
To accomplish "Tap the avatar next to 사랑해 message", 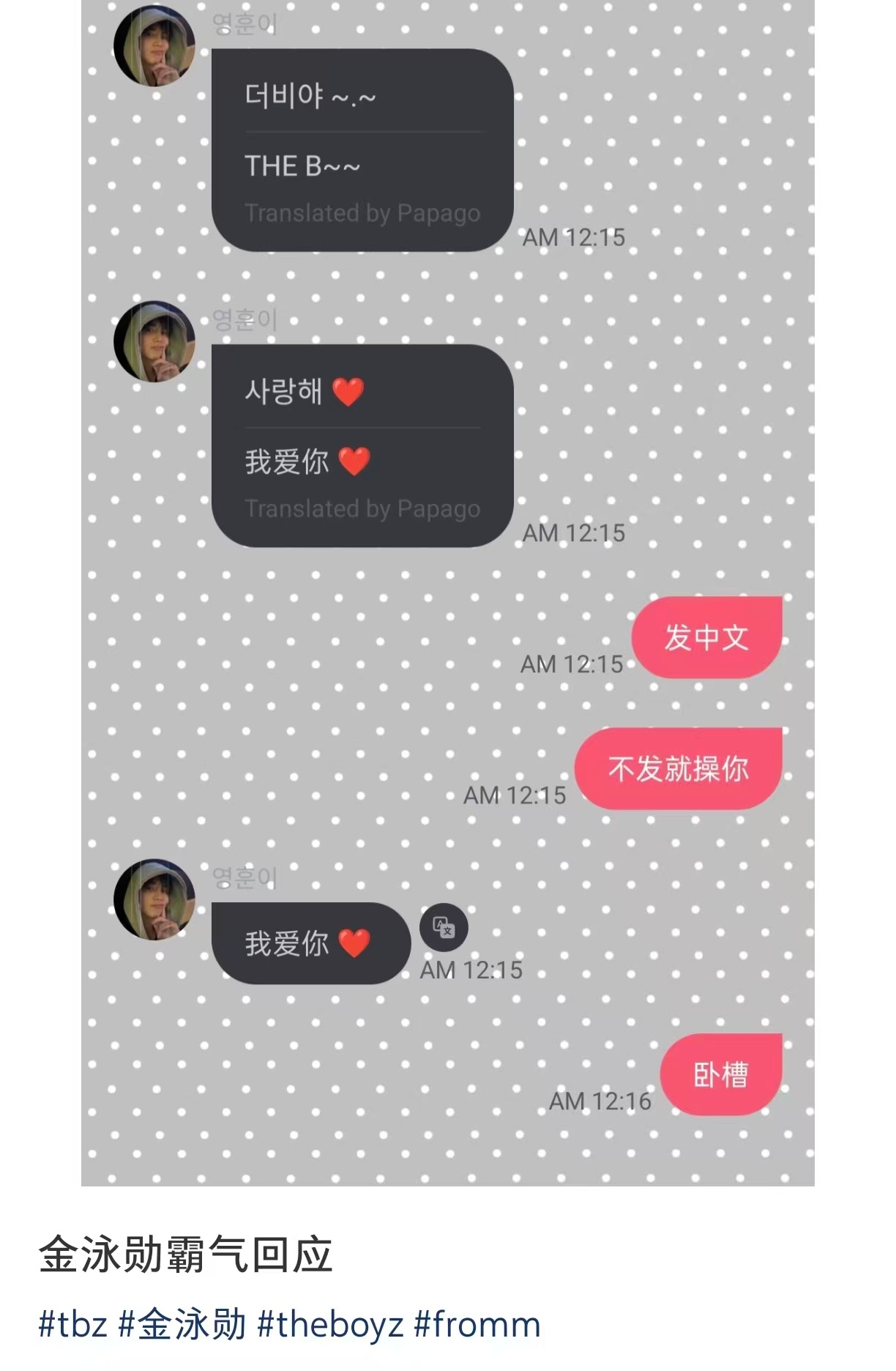I will [156, 344].
